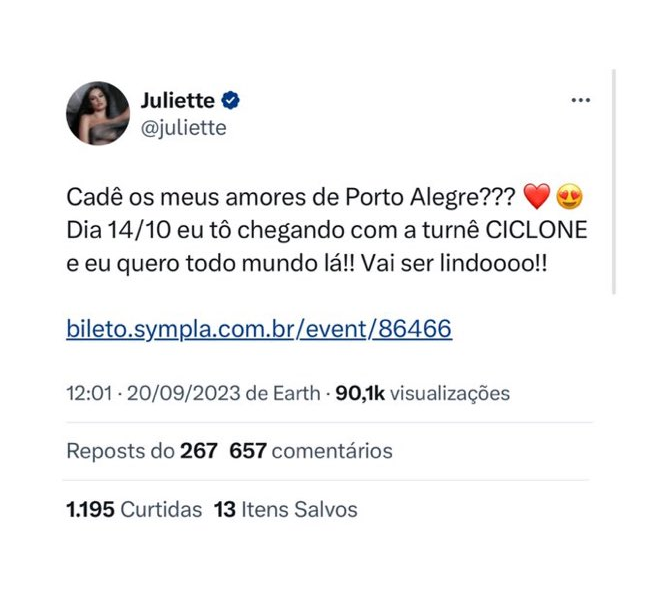Tap the Juliette display name
The width and height of the screenshot is (659, 600).
tap(178, 100)
